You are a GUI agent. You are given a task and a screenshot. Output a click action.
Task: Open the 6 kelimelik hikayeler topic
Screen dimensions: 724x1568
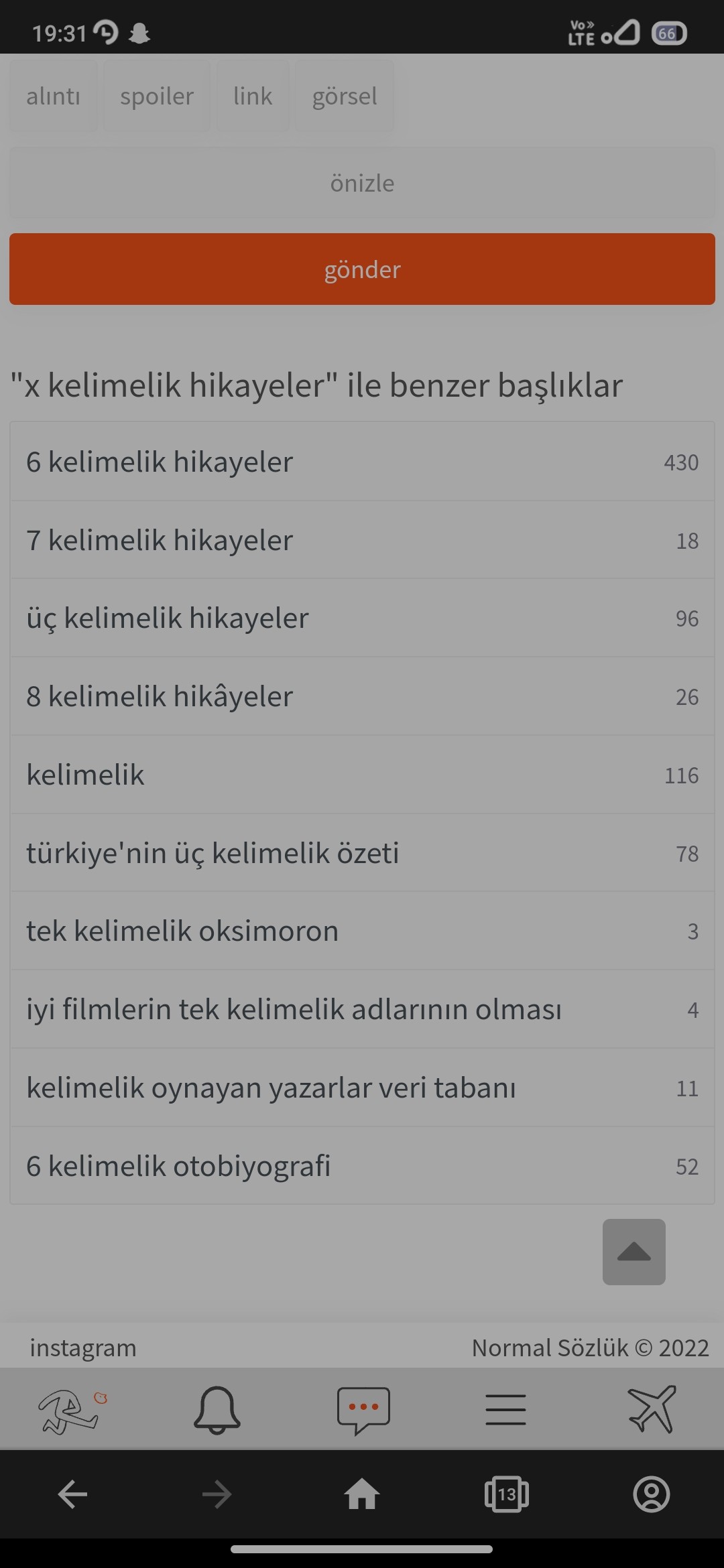click(362, 462)
